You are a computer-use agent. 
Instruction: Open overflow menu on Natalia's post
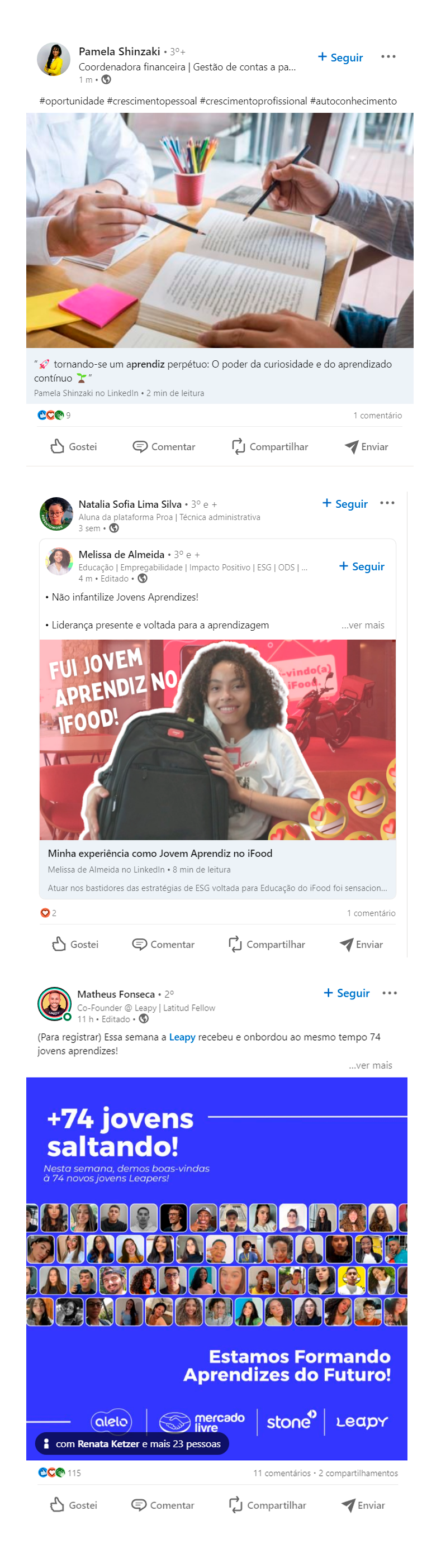(x=387, y=503)
